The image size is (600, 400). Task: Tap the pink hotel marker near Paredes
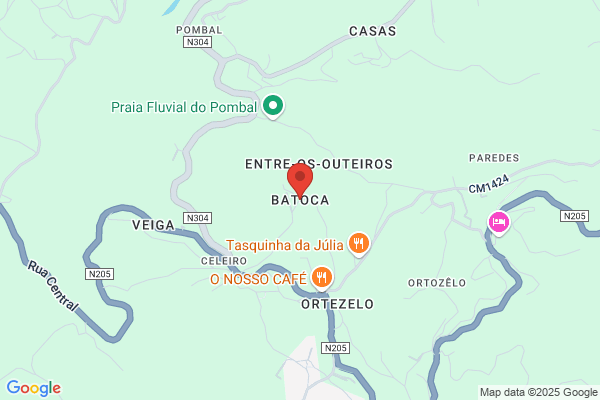tap(498, 222)
